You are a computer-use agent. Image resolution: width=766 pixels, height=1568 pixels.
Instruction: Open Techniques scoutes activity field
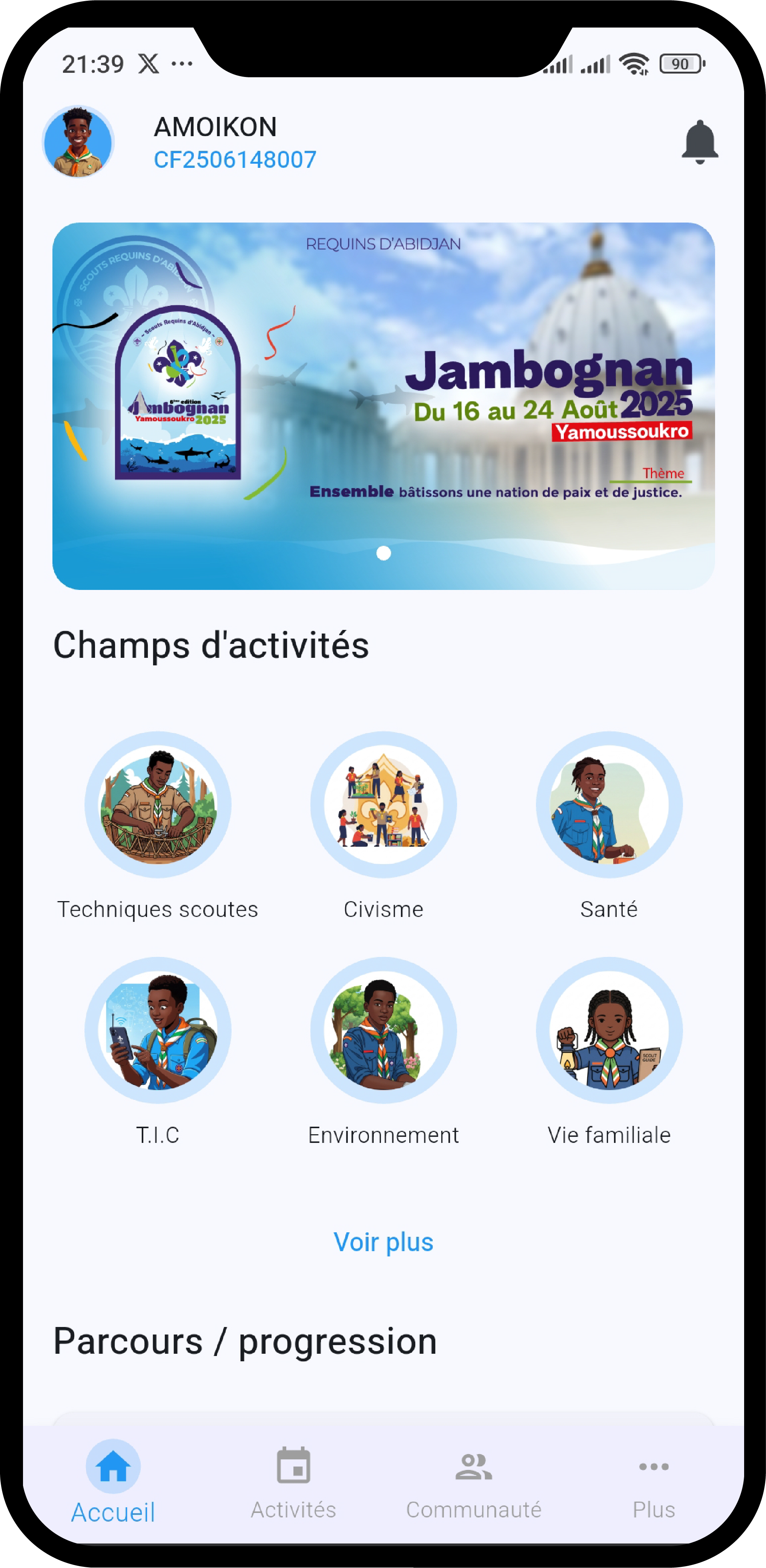(x=158, y=805)
